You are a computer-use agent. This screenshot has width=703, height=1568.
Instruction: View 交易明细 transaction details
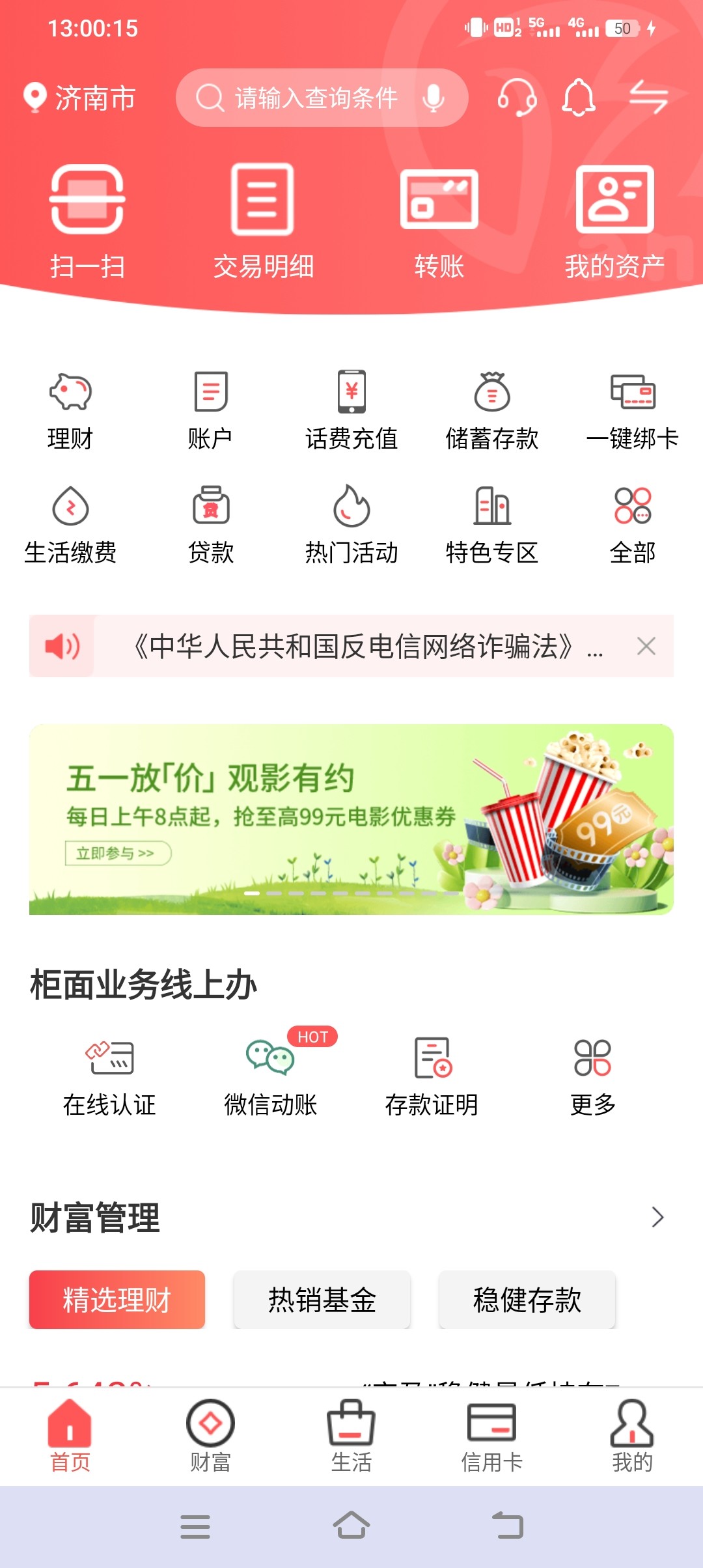(x=263, y=221)
